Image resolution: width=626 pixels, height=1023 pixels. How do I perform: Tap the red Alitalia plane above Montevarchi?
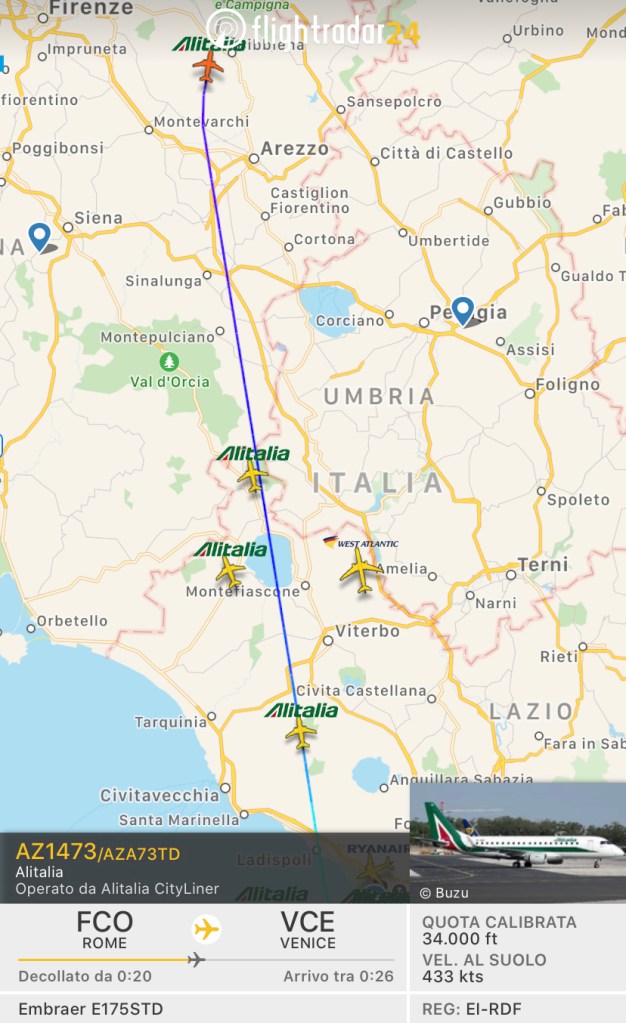[207, 66]
